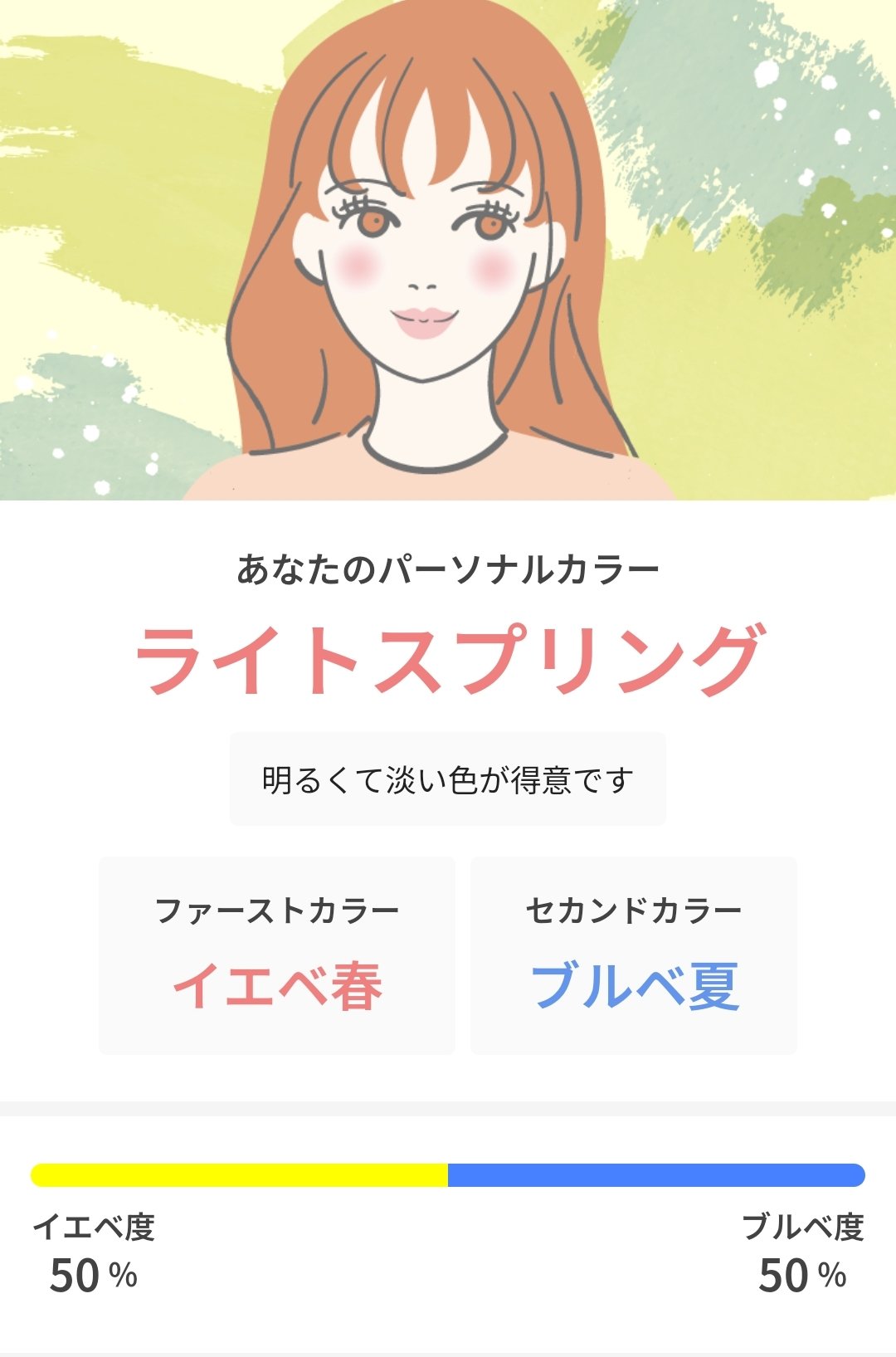Select the gray divider band below the cards
This screenshot has height=1357, width=896.
tap(448, 1108)
